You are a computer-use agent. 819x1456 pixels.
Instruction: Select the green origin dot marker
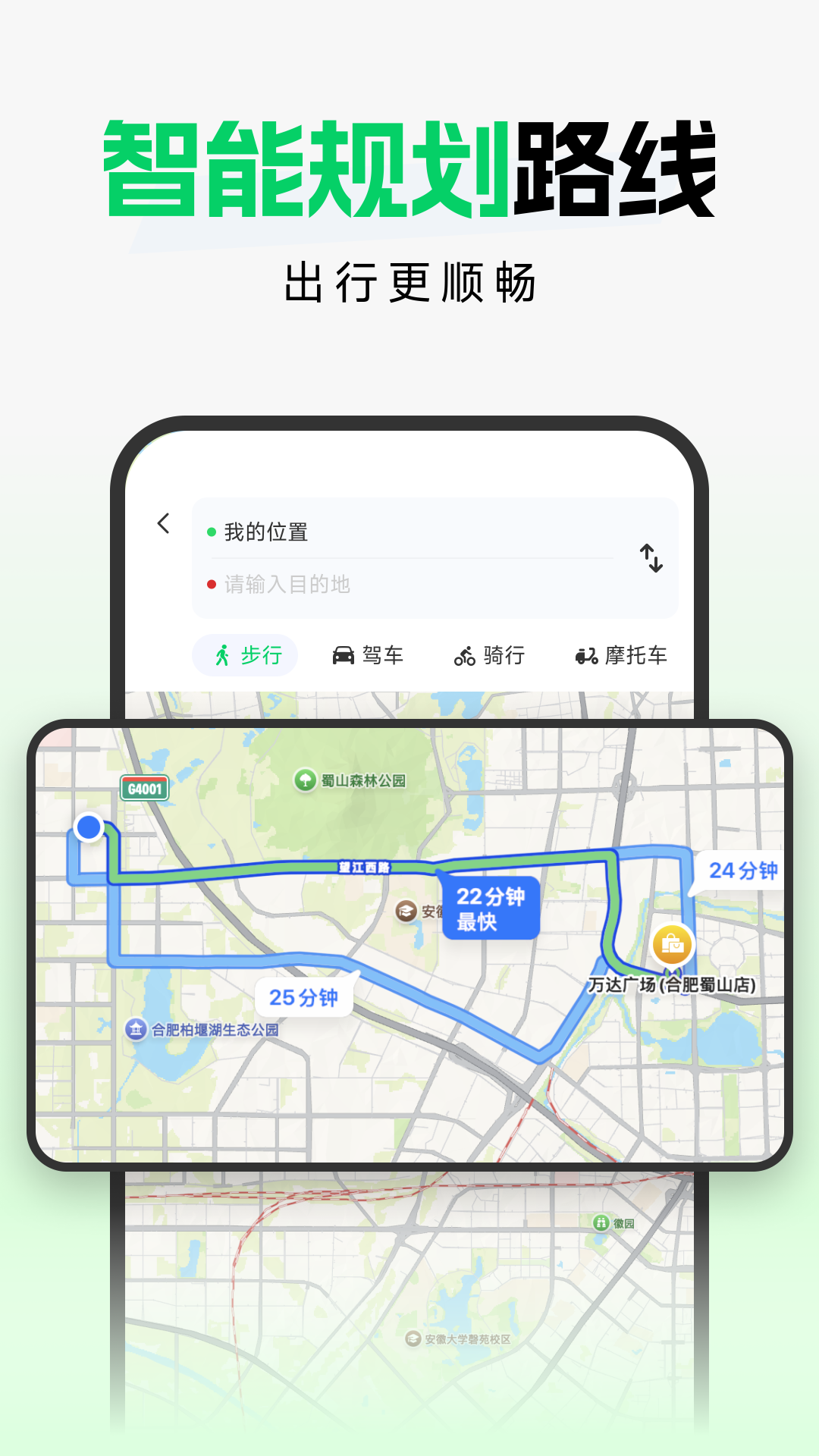tap(213, 533)
